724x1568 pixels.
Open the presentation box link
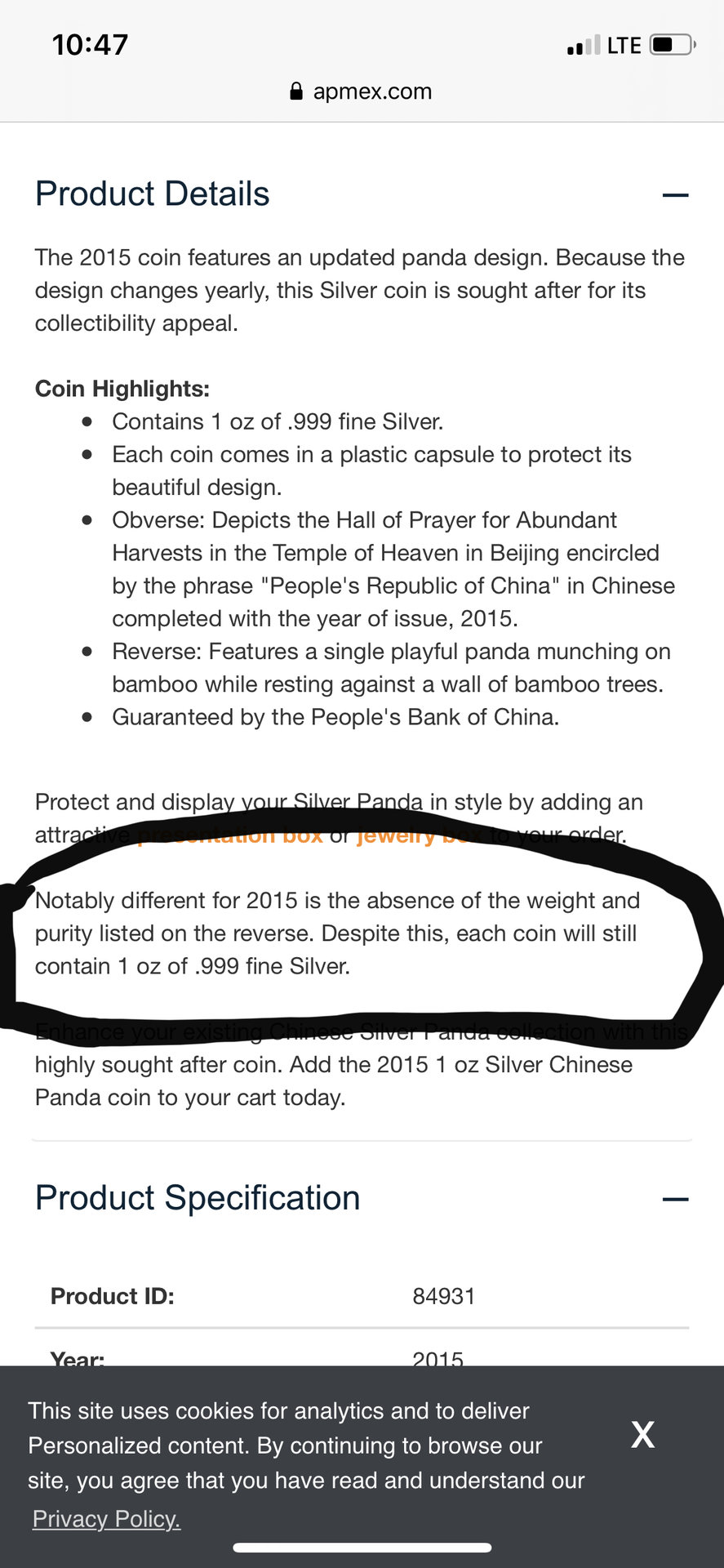coord(230,835)
